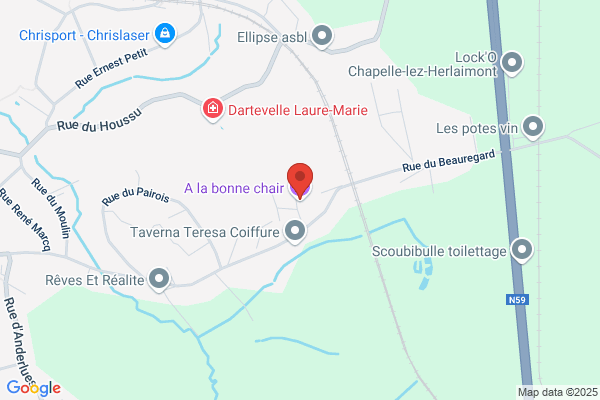Tap the red pin at A la bonne chair
Screen dimensions: 600x400
pos(300,180)
